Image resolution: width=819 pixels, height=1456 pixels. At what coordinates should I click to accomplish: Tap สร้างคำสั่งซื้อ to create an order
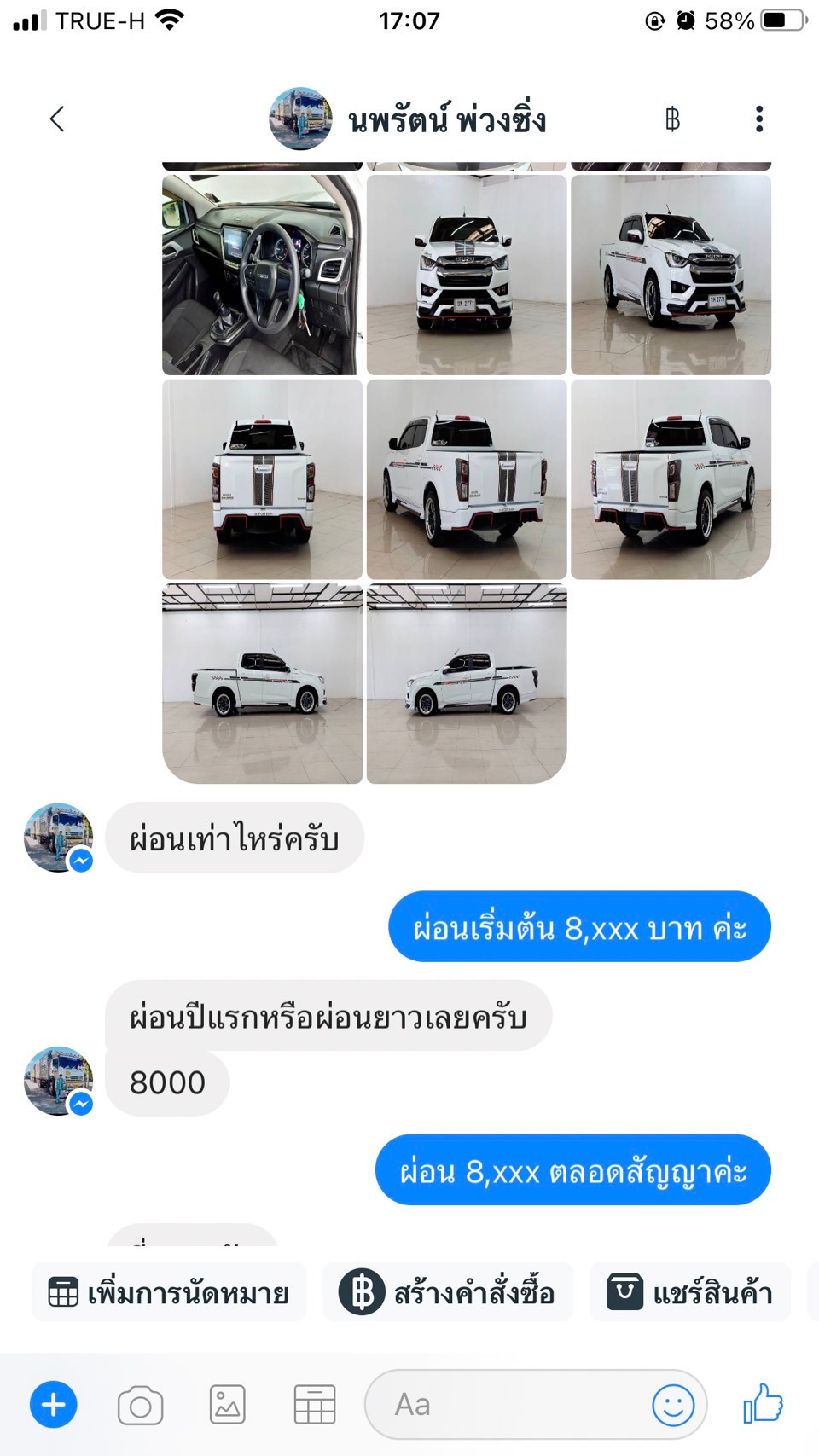[x=448, y=1293]
